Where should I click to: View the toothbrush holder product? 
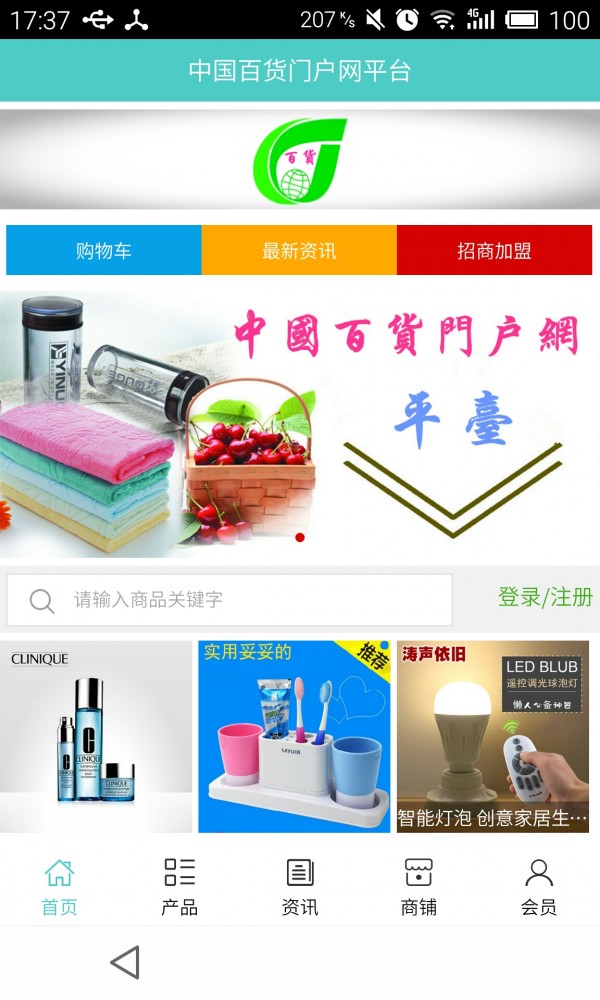click(294, 736)
